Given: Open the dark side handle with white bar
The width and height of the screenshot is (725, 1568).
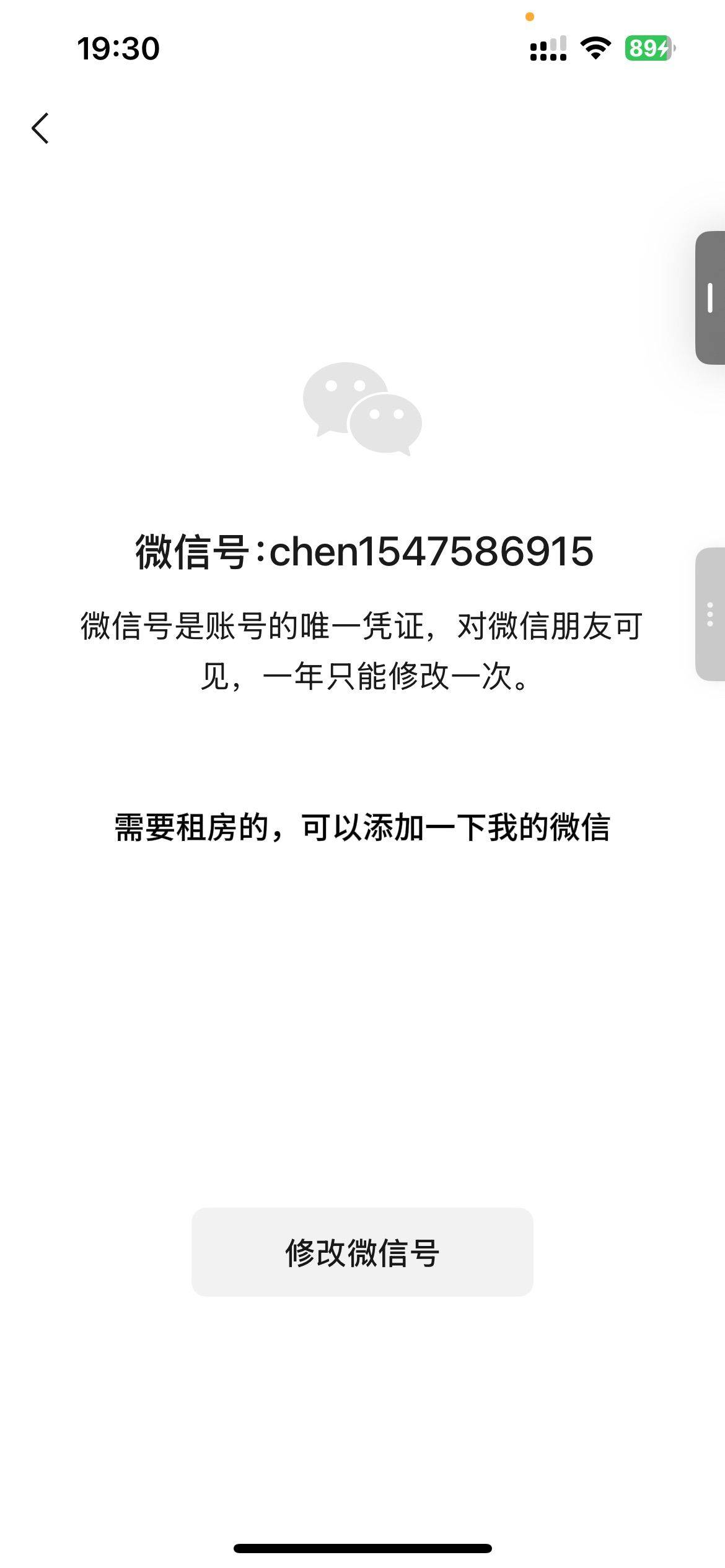Looking at the screenshot, I should point(710,298).
